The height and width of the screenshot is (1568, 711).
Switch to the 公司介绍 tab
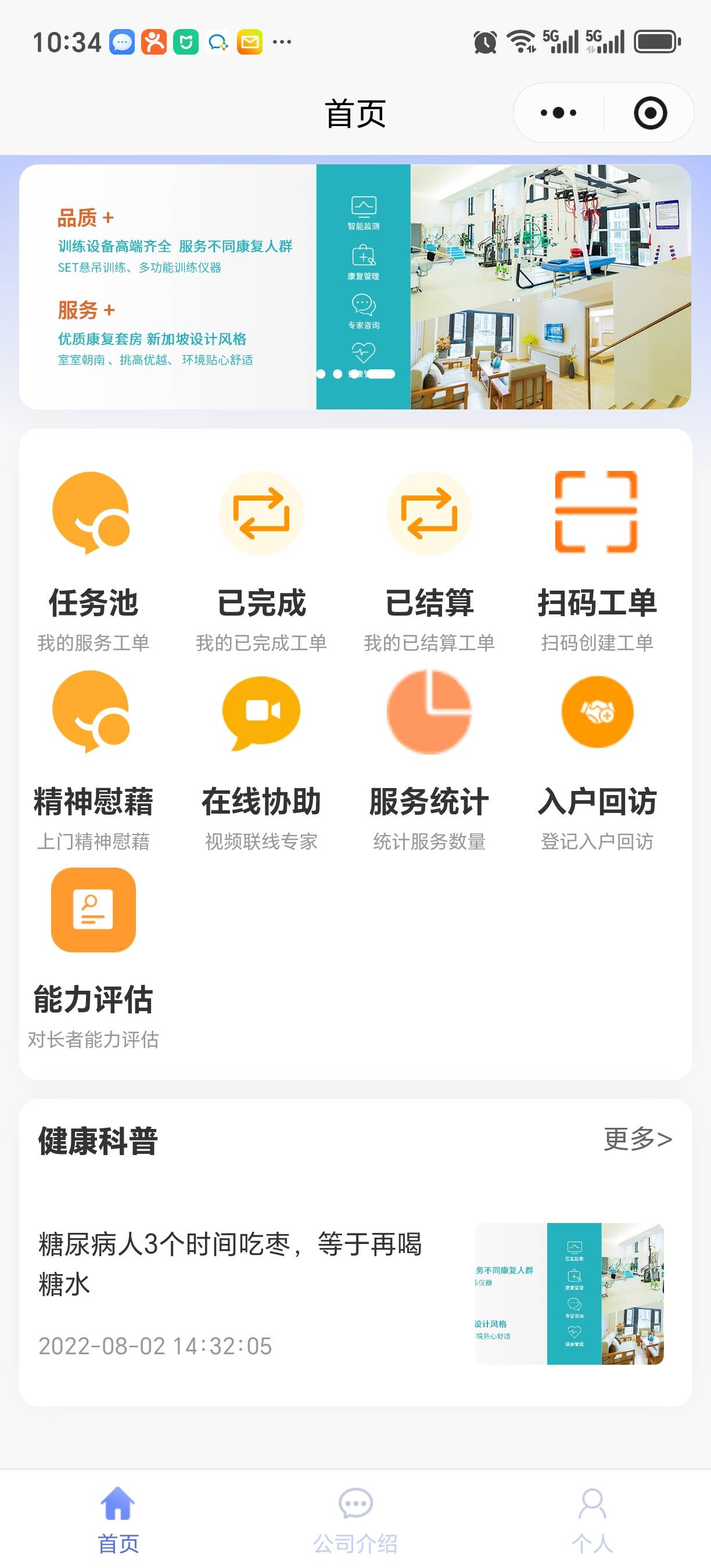coord(355,1520)
